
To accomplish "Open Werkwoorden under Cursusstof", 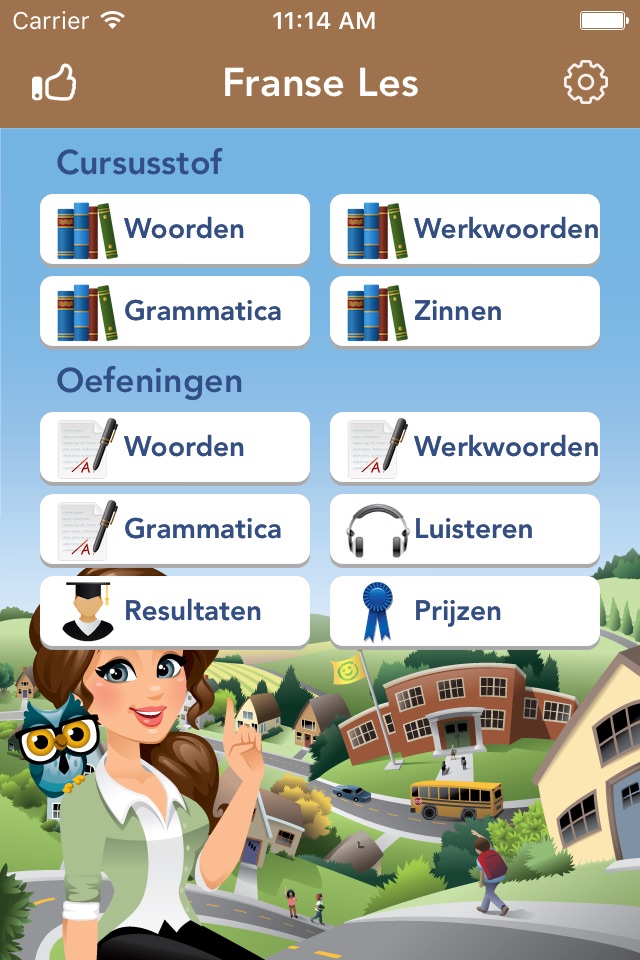I will tap(465, 229).
